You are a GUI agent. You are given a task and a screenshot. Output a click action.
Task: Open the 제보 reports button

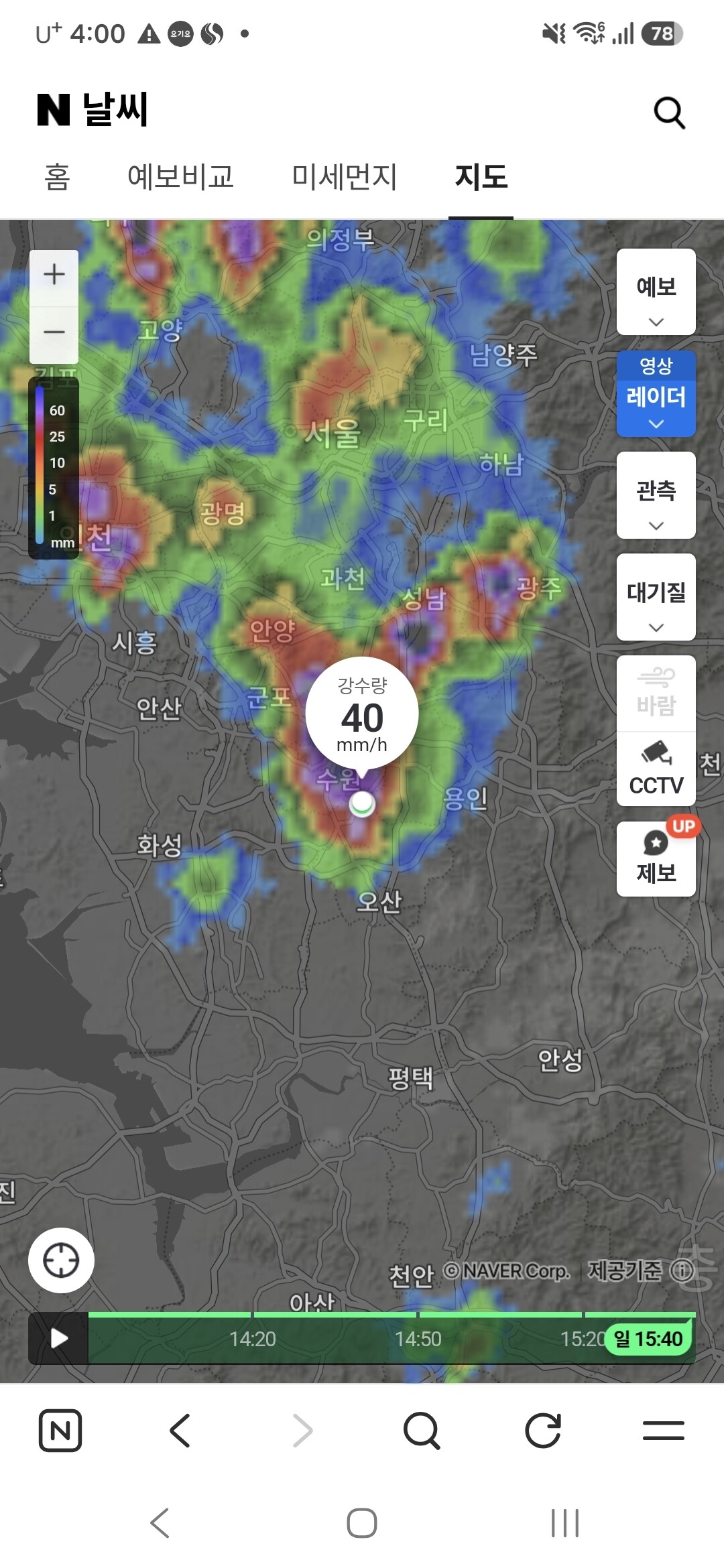point(656,859)
